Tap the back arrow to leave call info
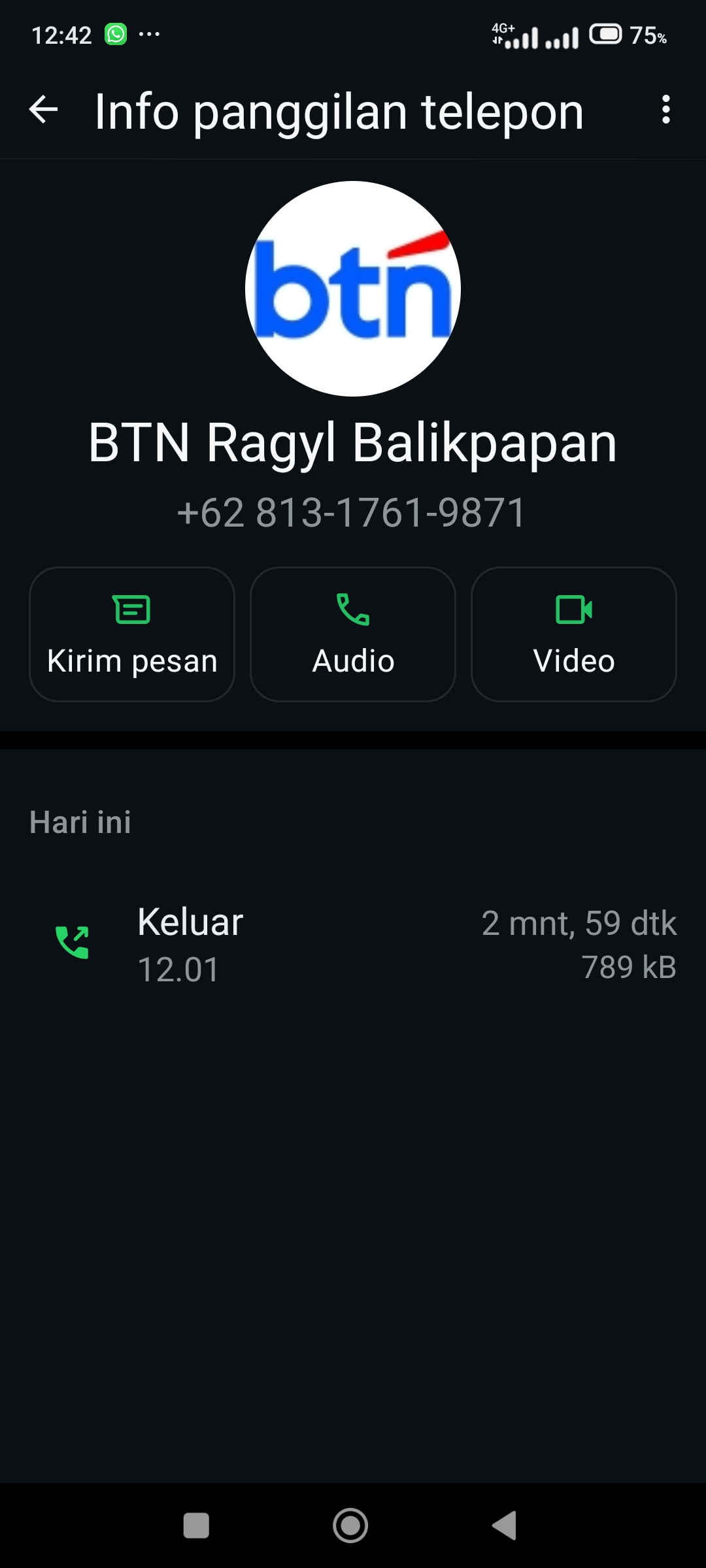 tap(43, 110)
